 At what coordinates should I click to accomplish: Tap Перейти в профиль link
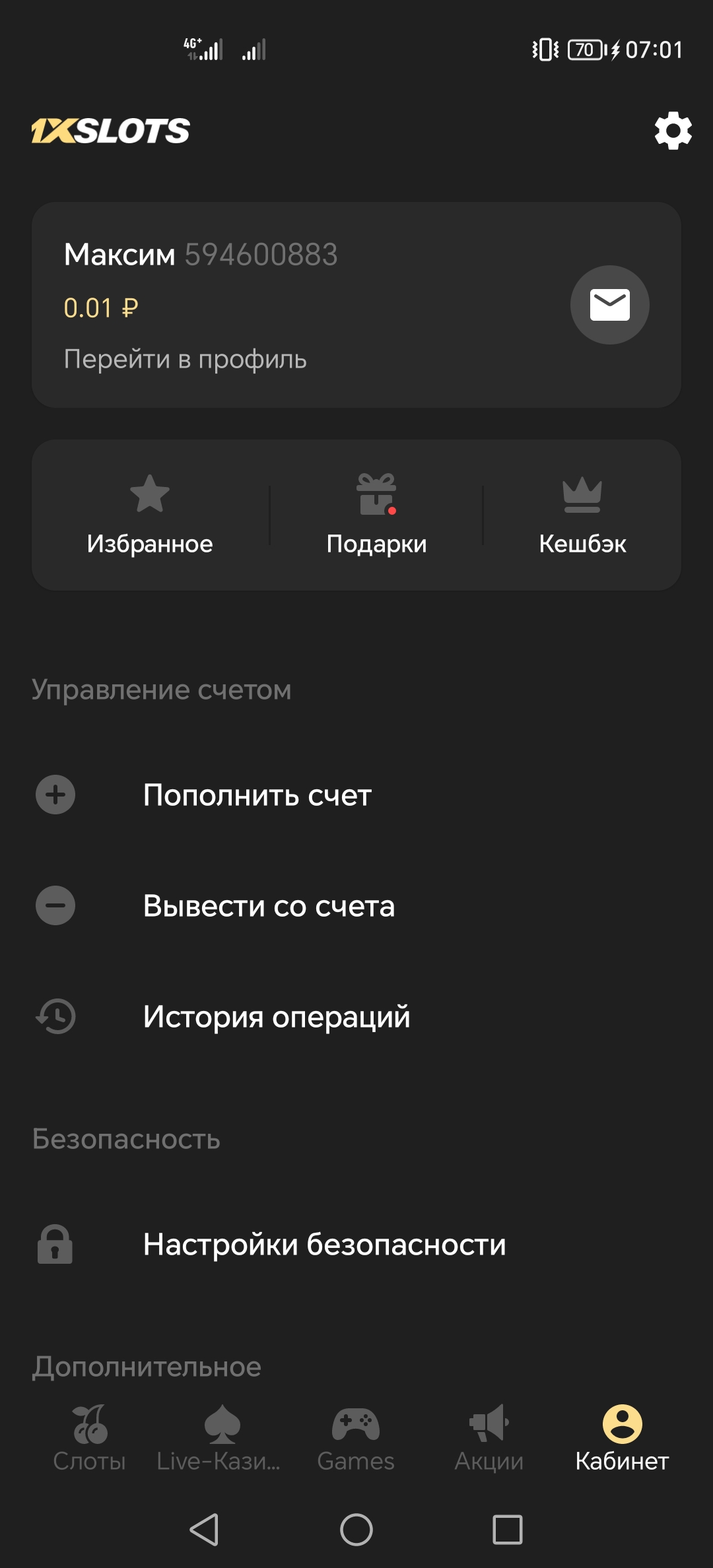(185, 359)
